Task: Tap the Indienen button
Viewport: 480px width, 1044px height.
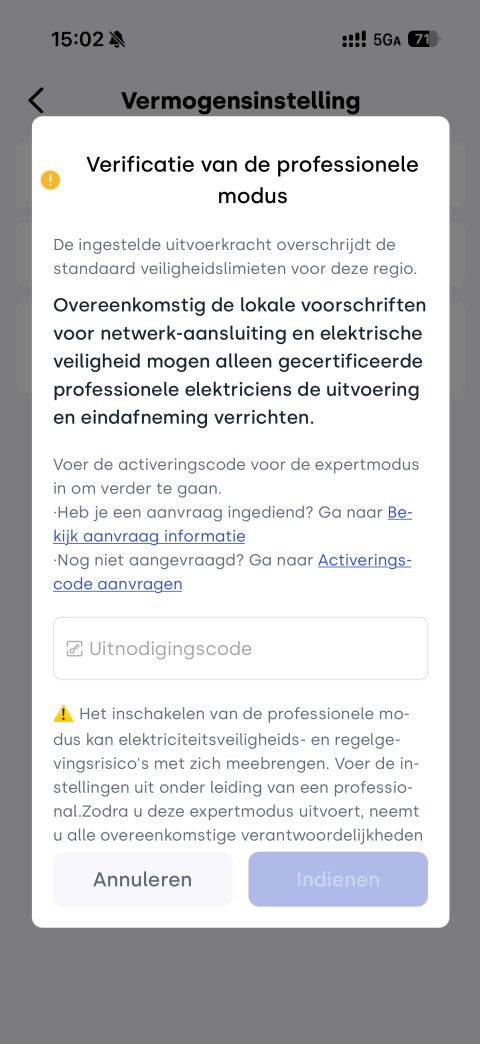Action: tap(338, 879)
